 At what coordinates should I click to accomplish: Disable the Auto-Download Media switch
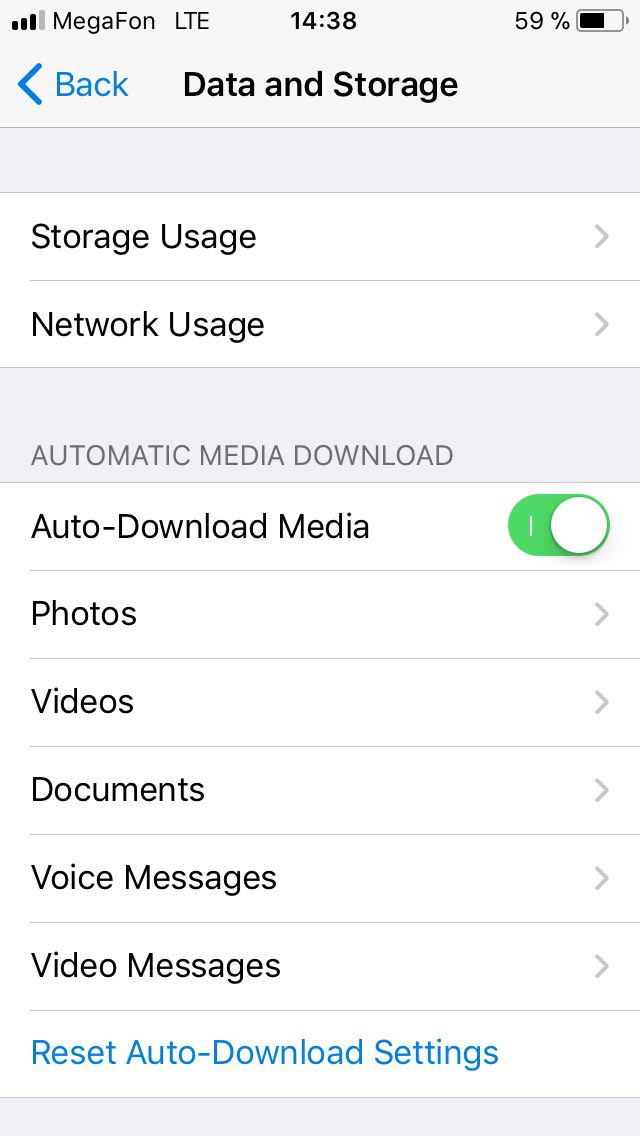[x=559, y=526]
